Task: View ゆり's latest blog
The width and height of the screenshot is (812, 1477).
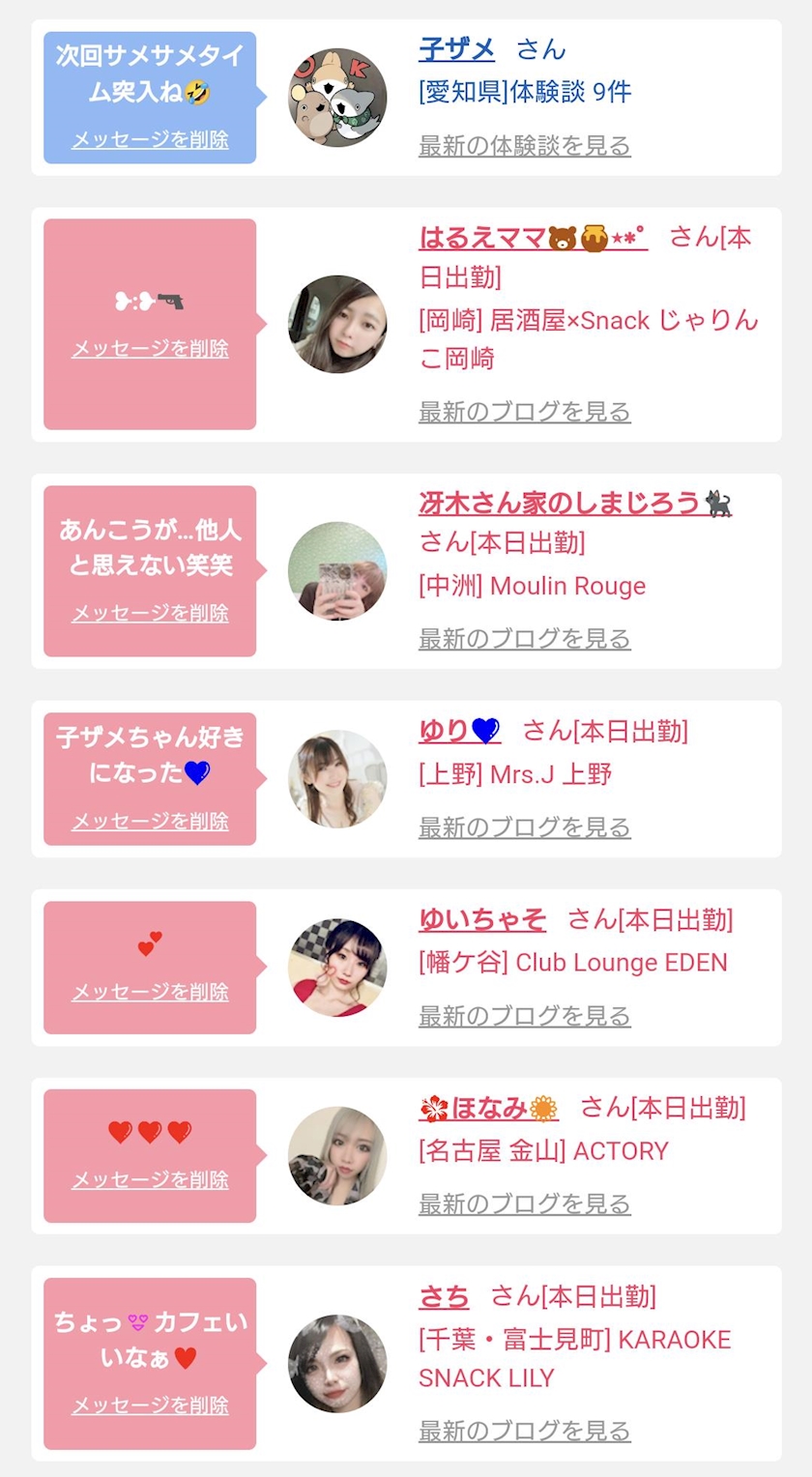Action: pos(524,827)
